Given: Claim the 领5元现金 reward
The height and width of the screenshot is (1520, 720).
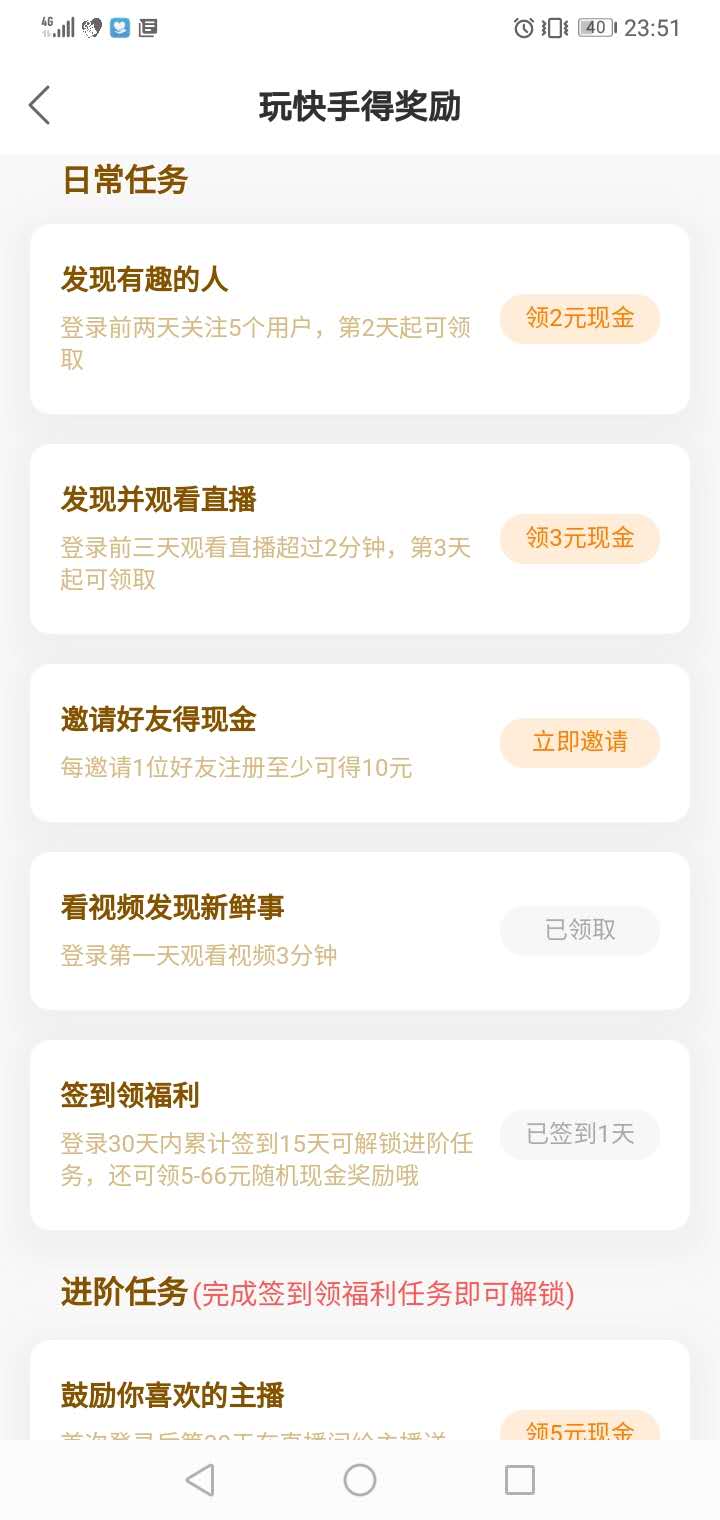Looking at the screenshot, I should coord(580,1426).
